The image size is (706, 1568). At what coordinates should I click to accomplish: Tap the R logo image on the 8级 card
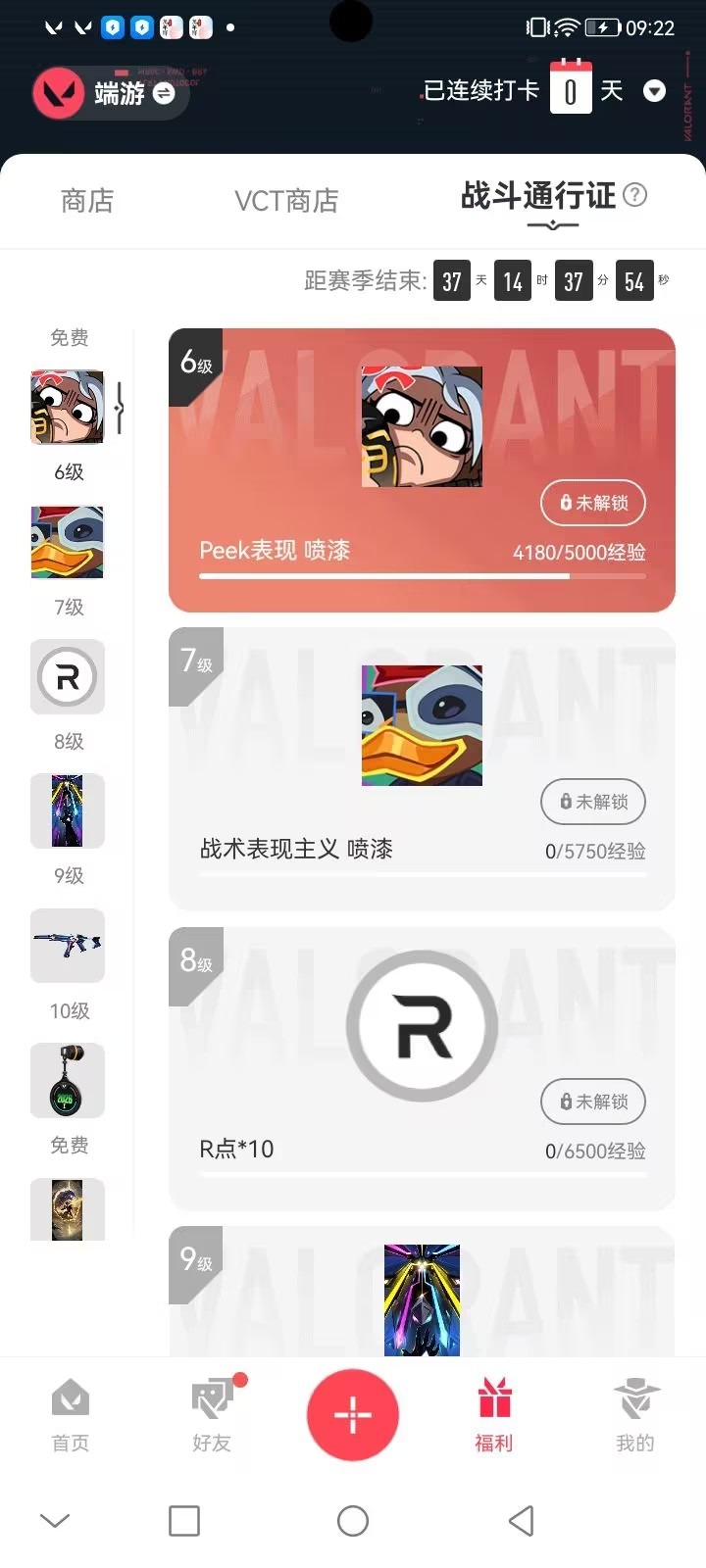click(x=422, y=1026)
